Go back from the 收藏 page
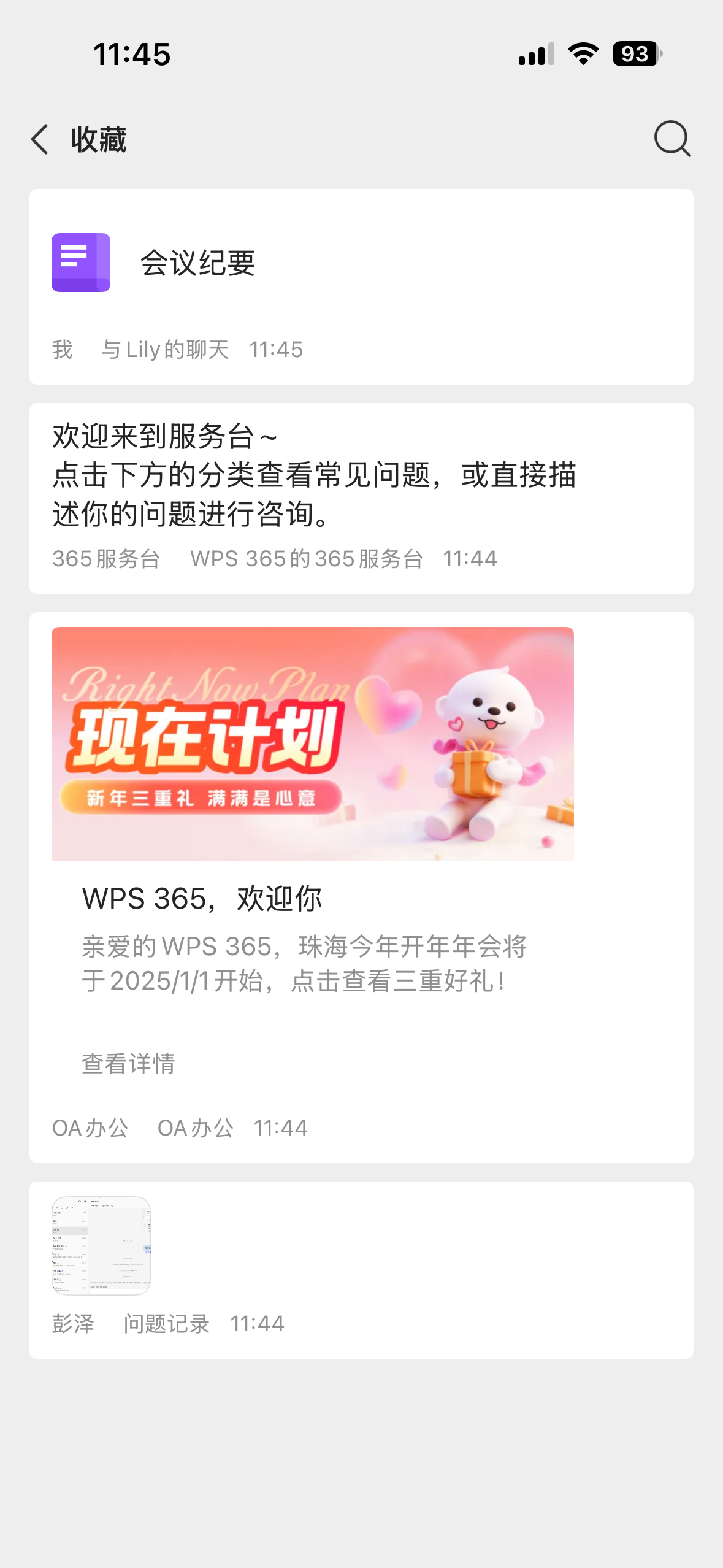 click(x=40, y=139)
